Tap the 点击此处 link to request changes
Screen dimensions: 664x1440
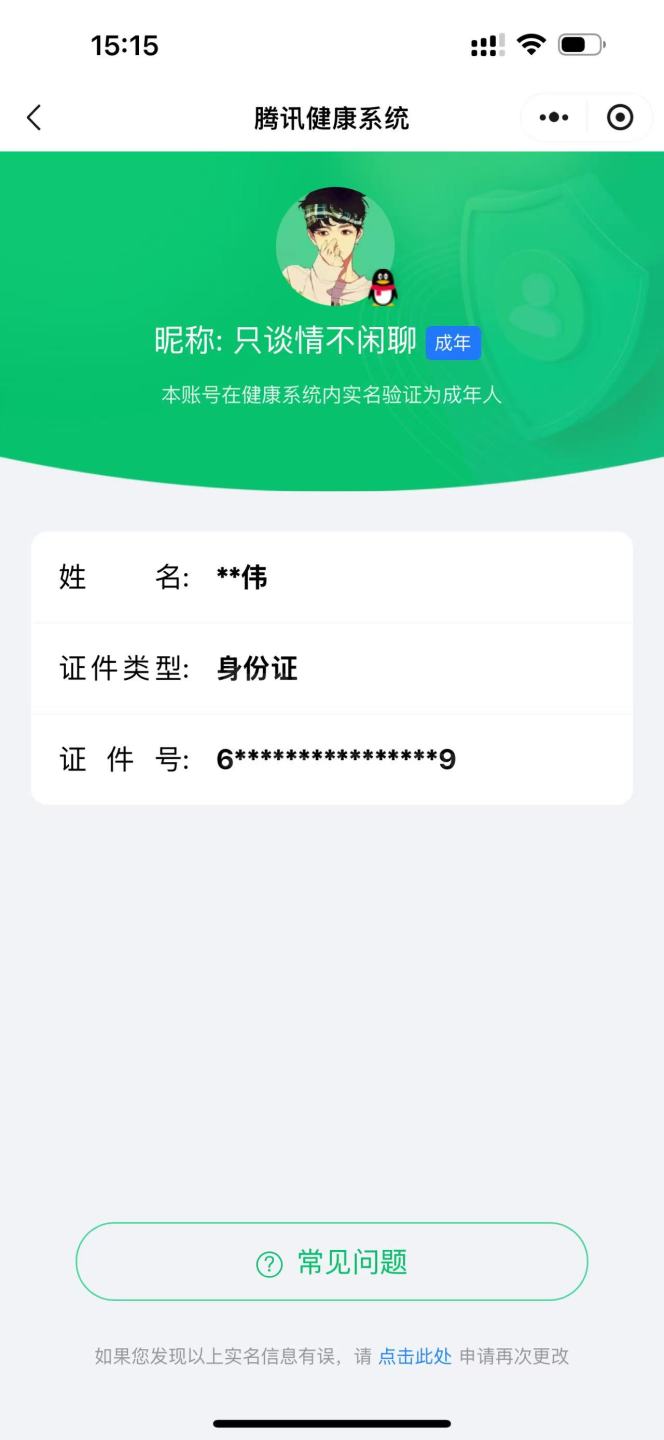click(415, 1357)
